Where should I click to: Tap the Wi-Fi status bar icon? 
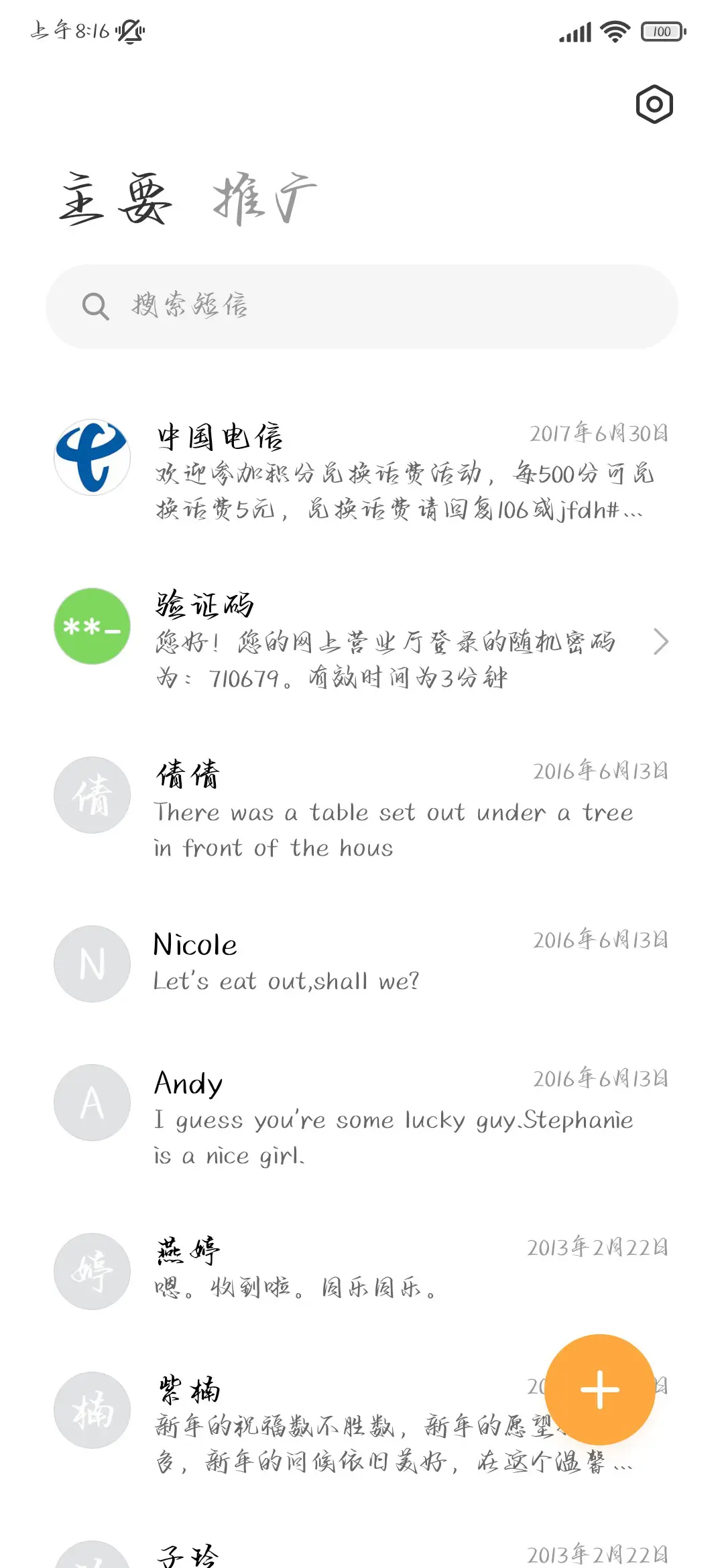(x=614, y=29)
